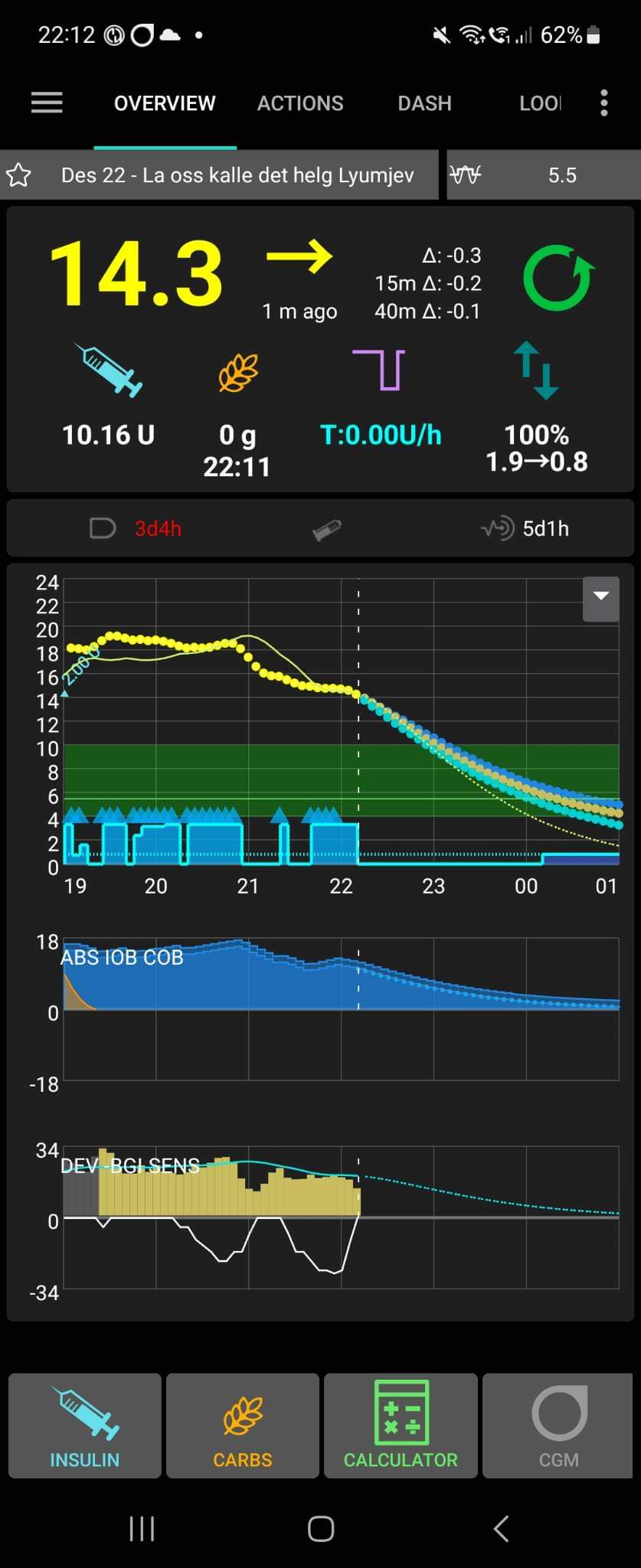Switch to the DASH tab
Screen dimensions: 641x1568
click(x=424, y=103)
